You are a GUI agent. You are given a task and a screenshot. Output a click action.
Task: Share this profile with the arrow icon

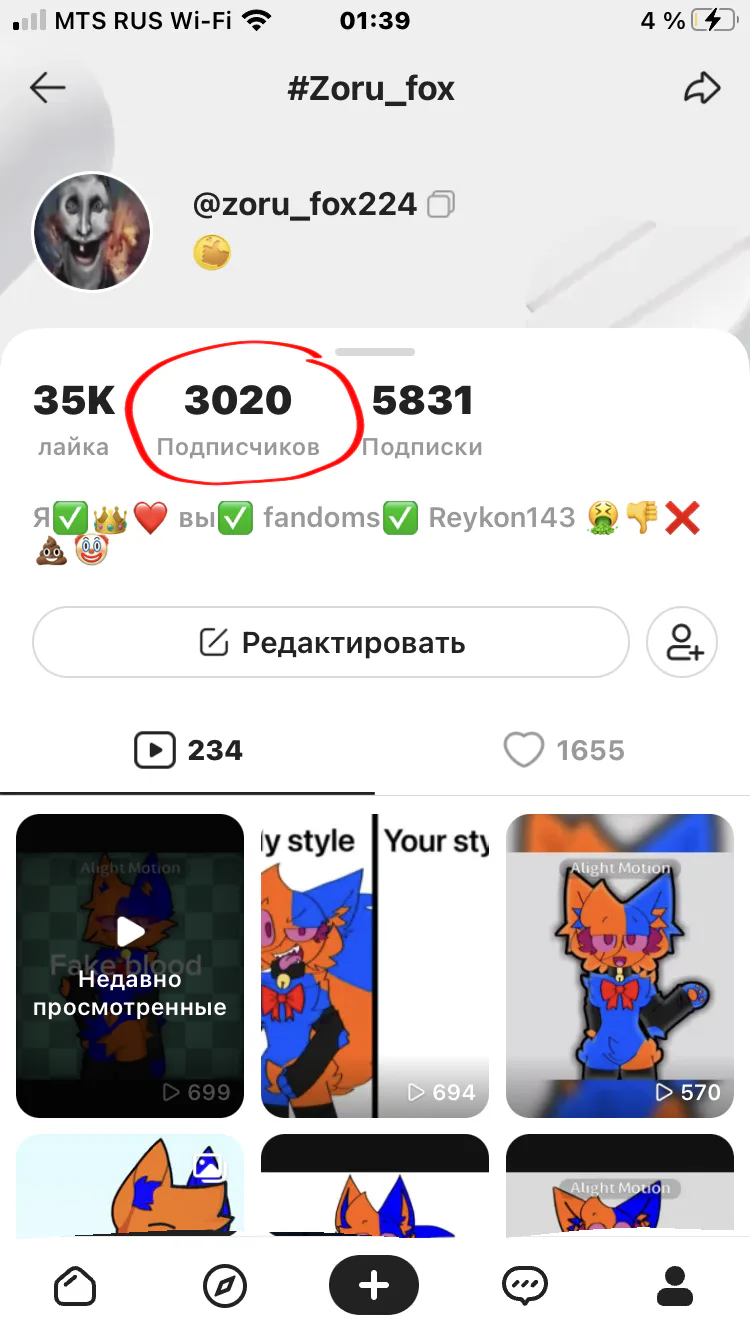click(x=702, y=89)
